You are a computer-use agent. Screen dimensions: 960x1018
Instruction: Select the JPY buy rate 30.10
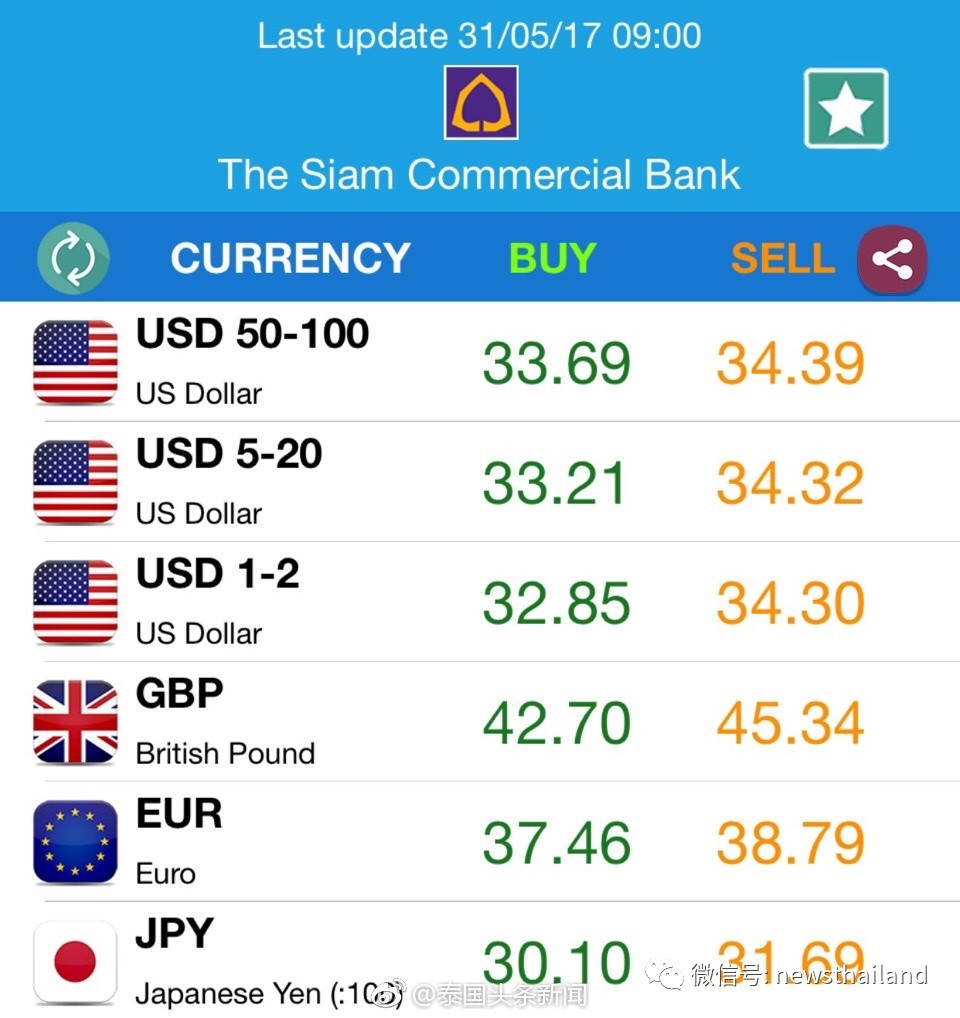point(556,961)
